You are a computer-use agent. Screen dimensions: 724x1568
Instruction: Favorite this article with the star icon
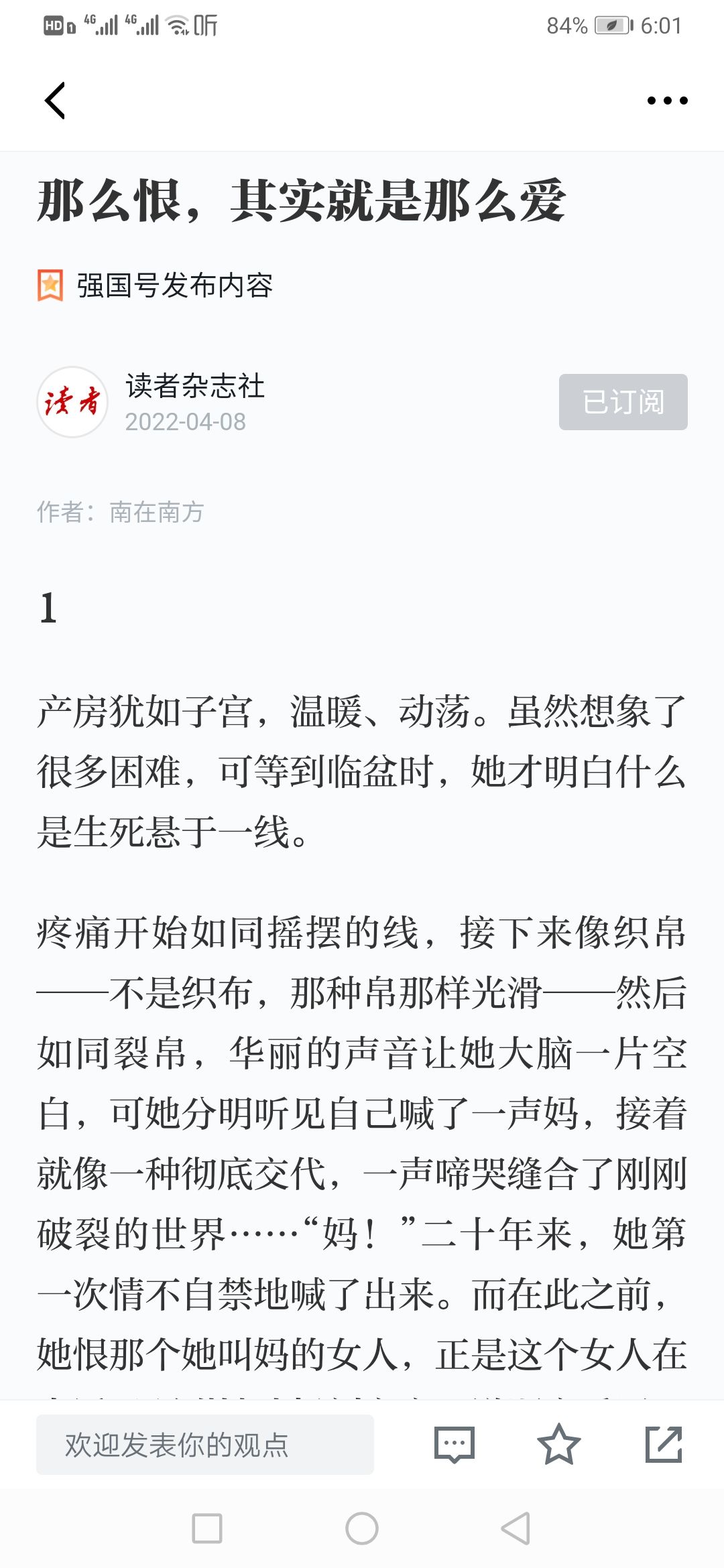pos(558,1444)
